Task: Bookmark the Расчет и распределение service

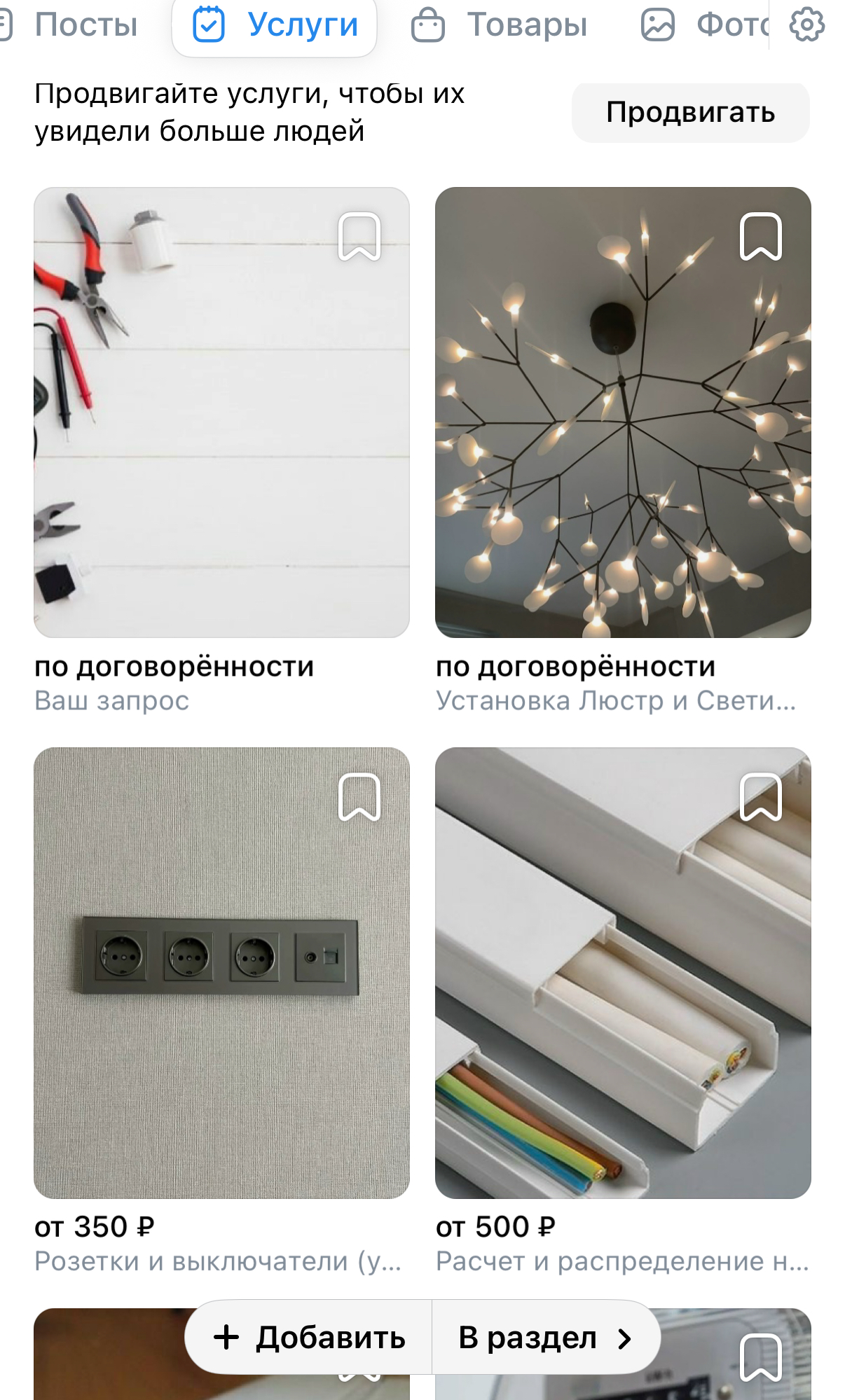Action: (761, 797)
